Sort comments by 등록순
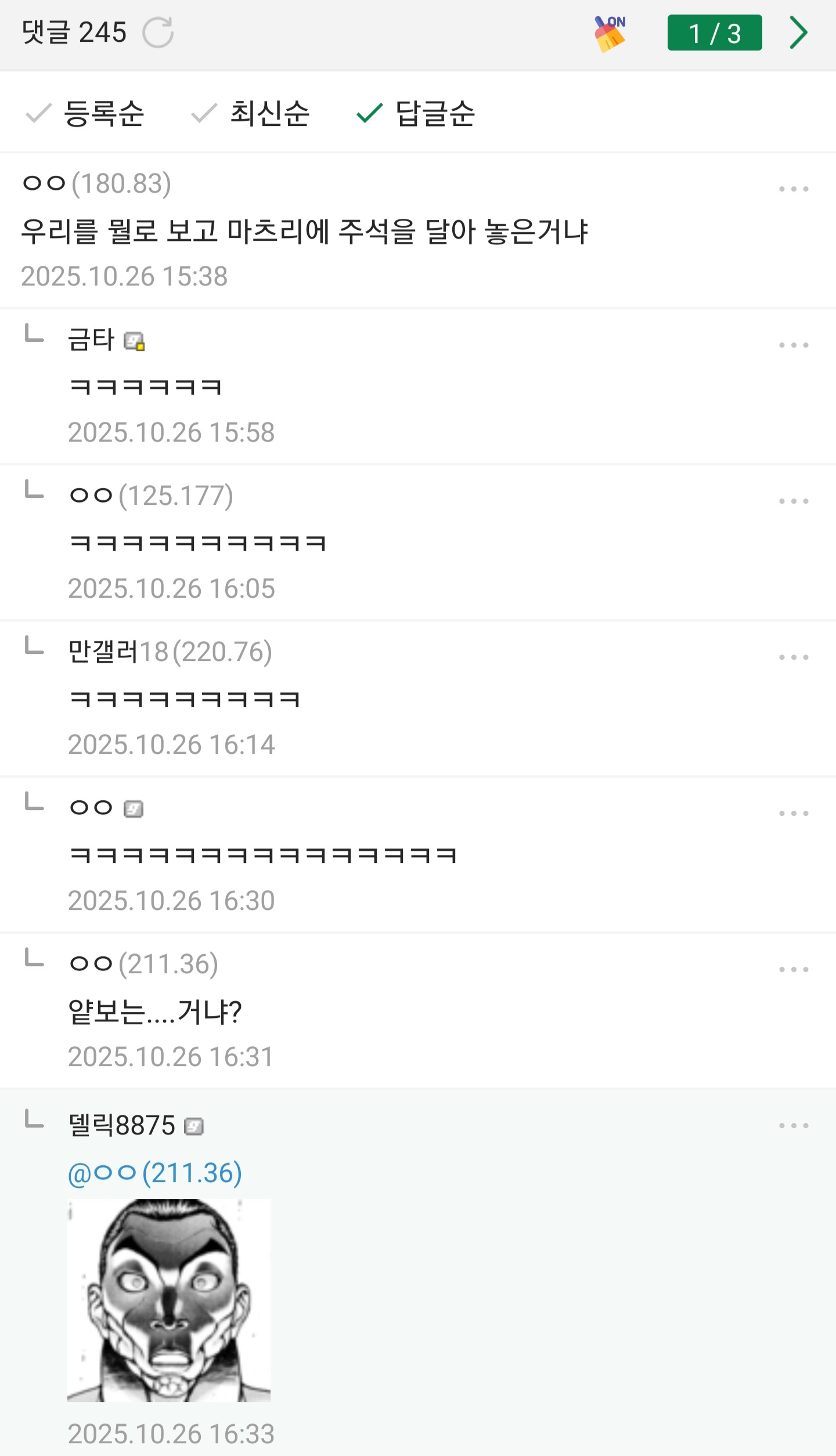 tap(86, 113)
